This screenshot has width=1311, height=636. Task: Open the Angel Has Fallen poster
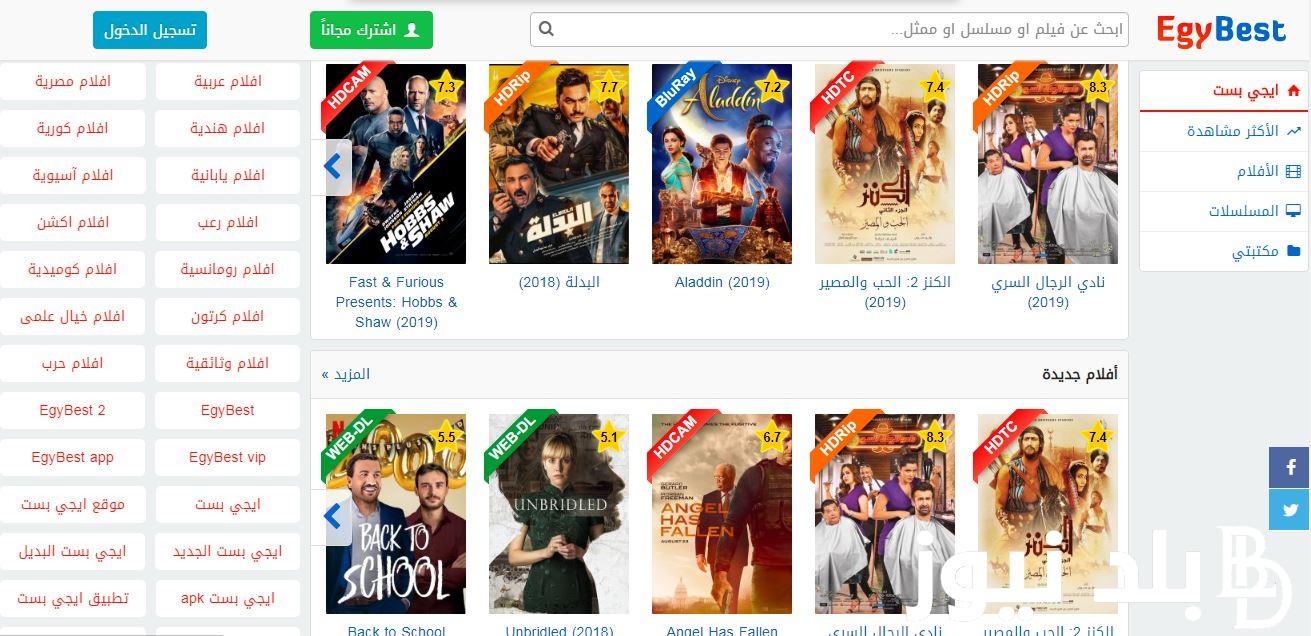pos(721,514)
